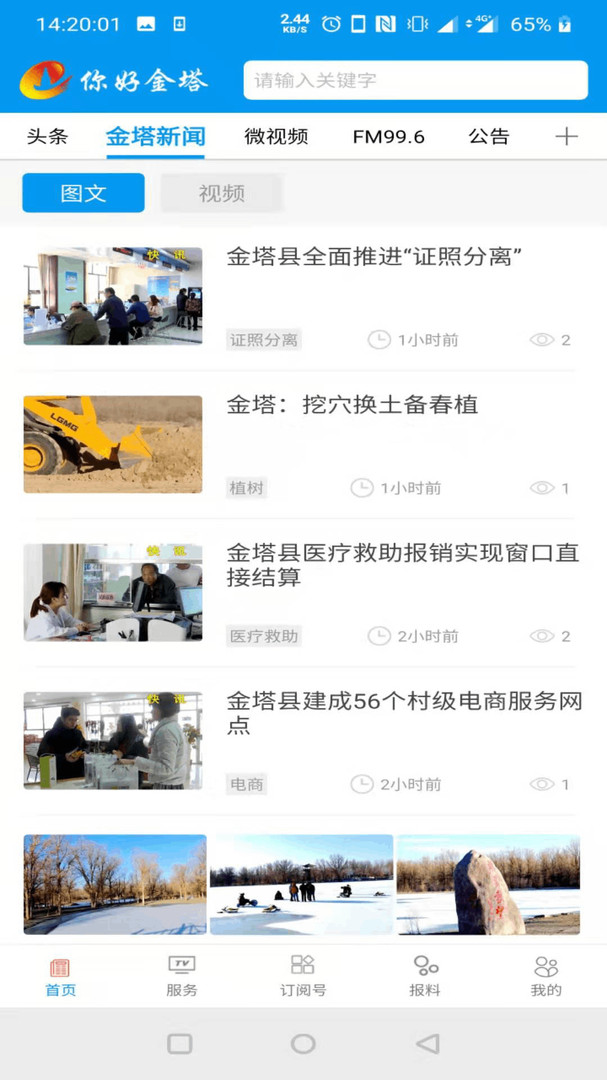Go to the 订阅号 section
Screen dimensions: 607x1080
click(x=303, y=976)
